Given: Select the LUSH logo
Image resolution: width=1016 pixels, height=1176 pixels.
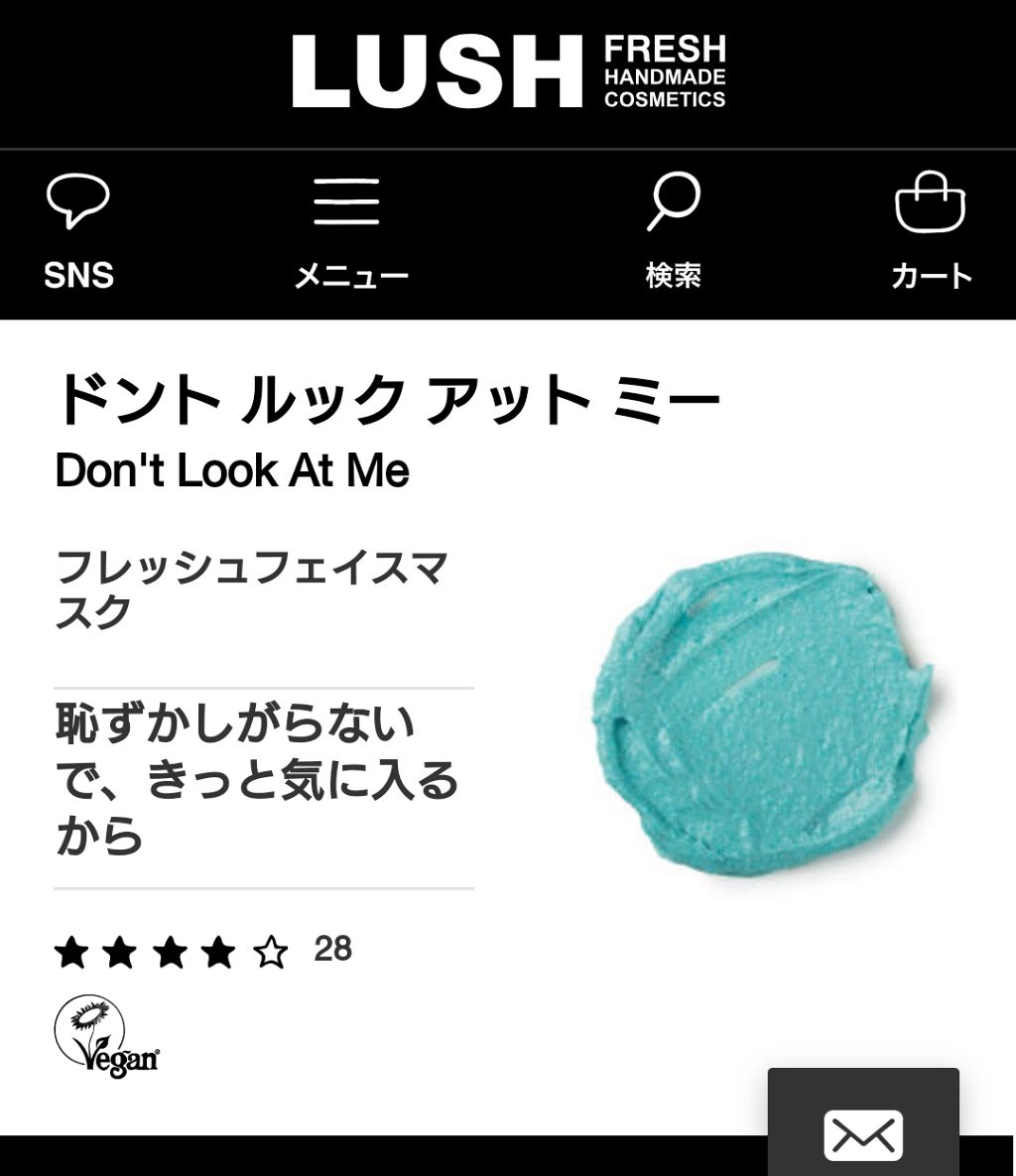Looking at the screenshot, I should (435, 71).
